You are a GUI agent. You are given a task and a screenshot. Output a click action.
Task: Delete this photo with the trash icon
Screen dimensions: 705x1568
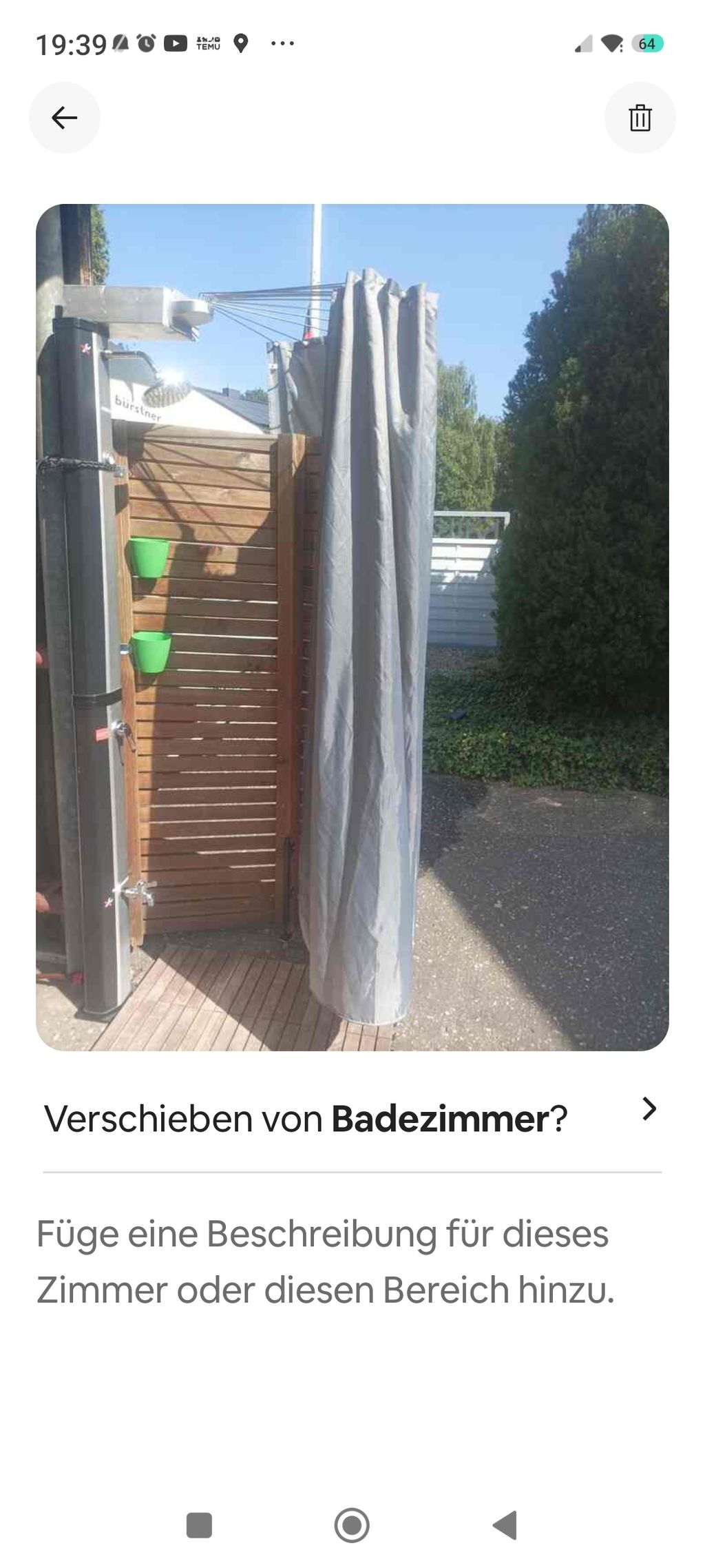tap(640, 118)
